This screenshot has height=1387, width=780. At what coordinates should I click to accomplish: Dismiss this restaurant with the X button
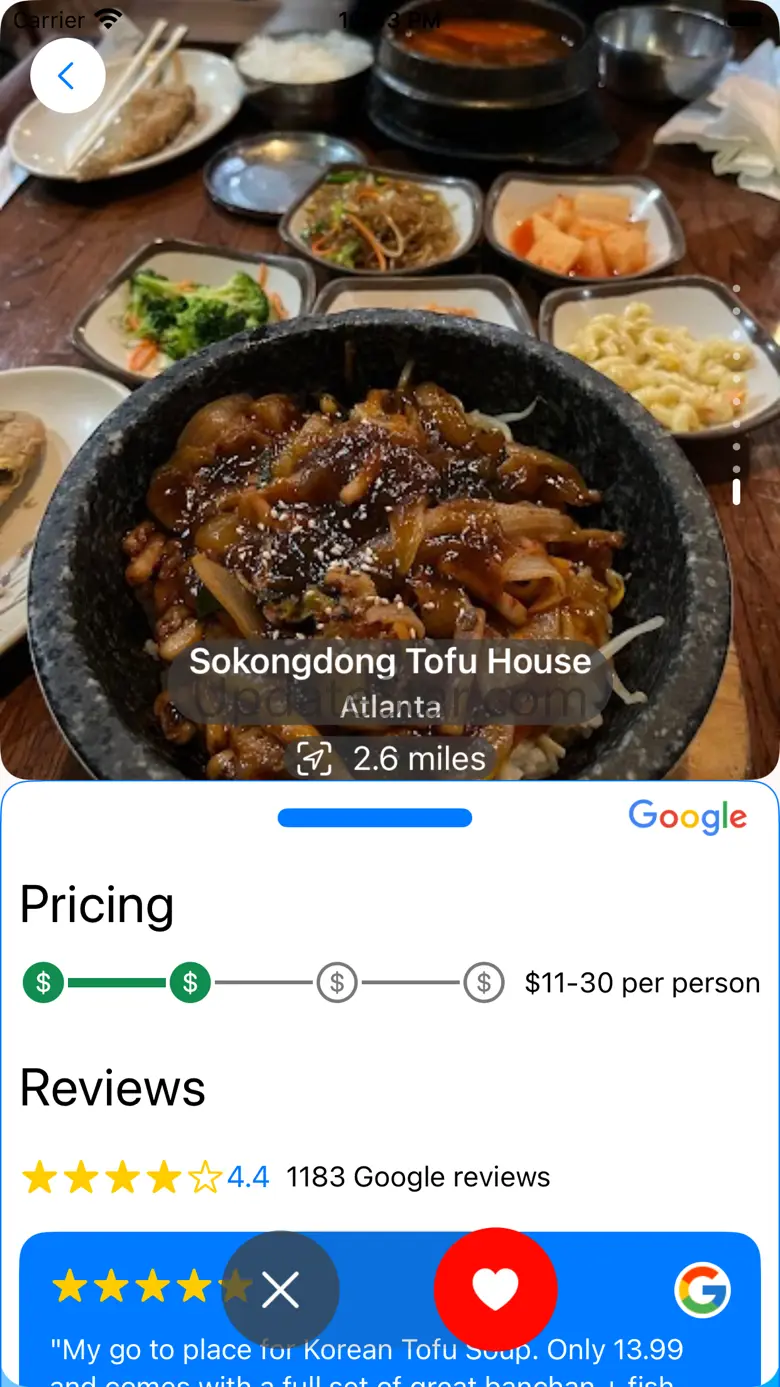point(280,1290)
